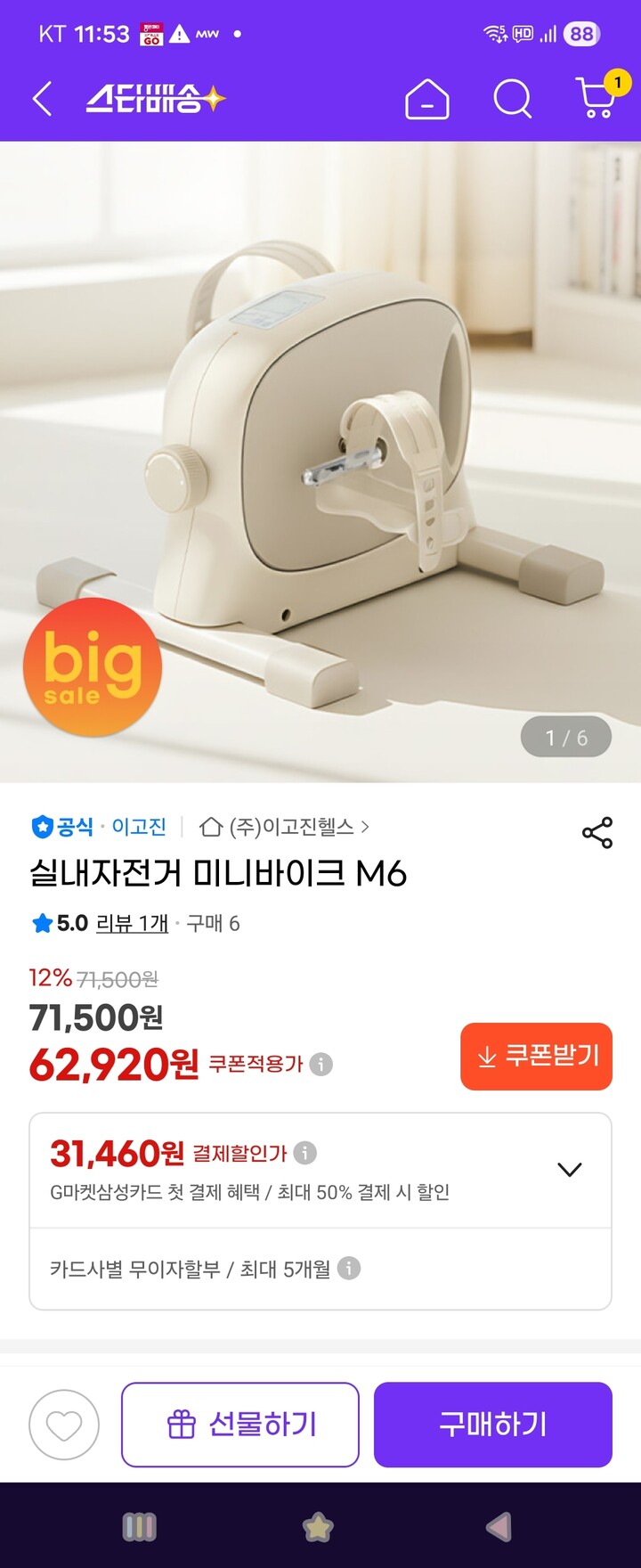Open the 이고진 official brand link

(x=98, y=827)
